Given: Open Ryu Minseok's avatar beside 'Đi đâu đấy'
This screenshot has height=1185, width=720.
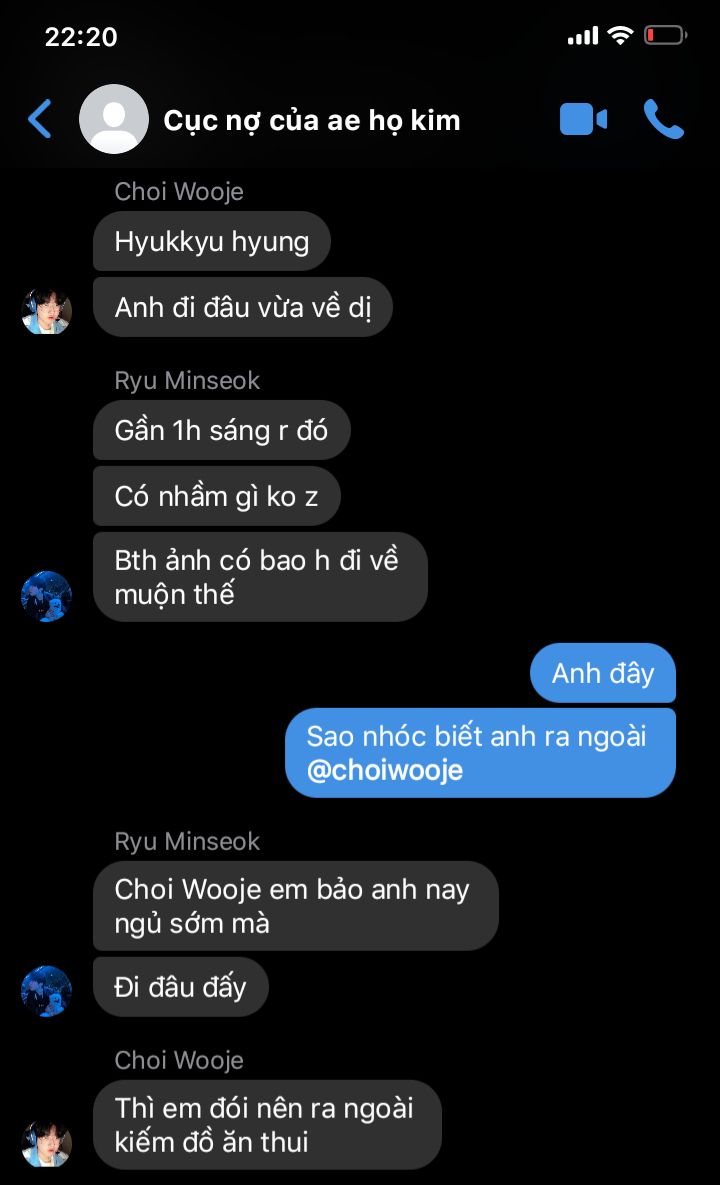Looking at the screenshot, I should coord(47,990).
